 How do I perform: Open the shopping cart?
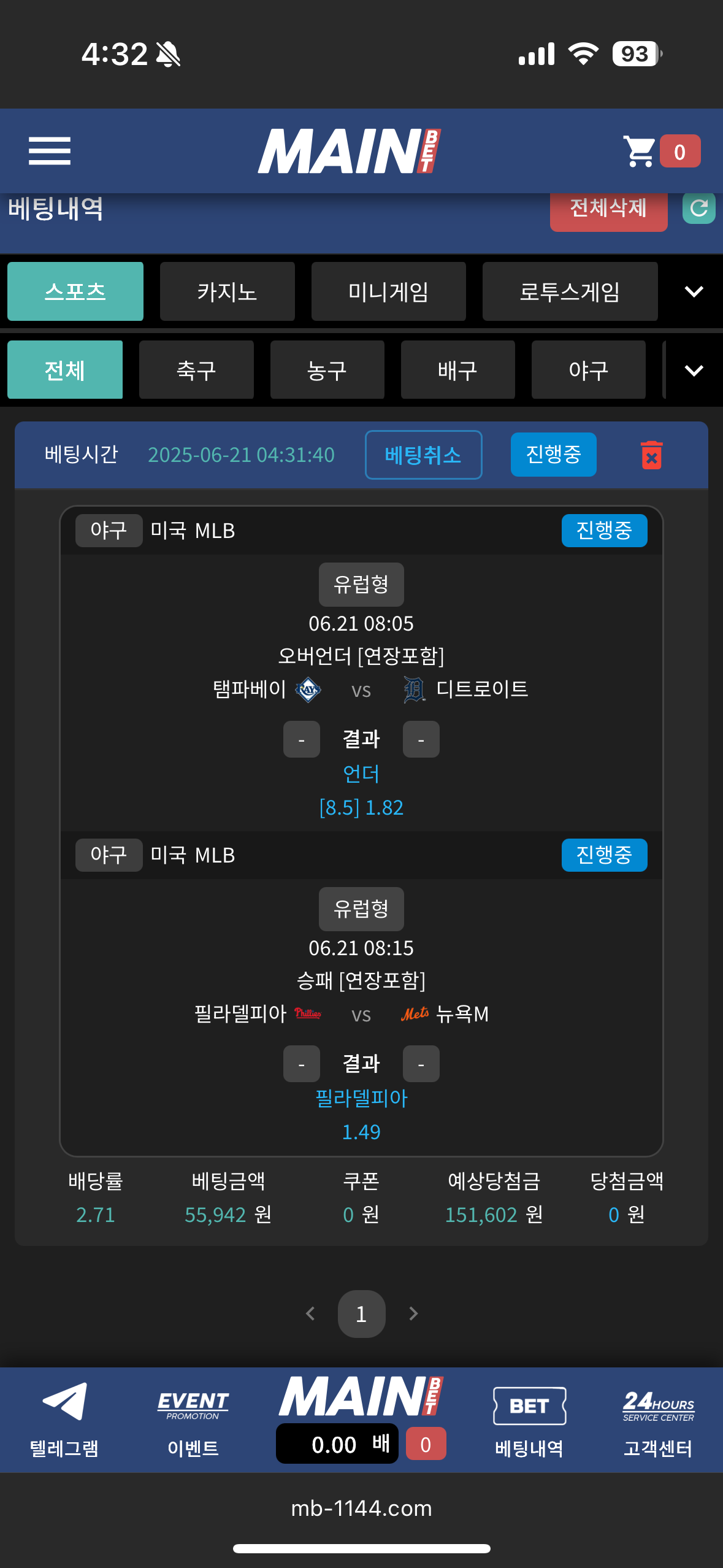tap(641, 151)
